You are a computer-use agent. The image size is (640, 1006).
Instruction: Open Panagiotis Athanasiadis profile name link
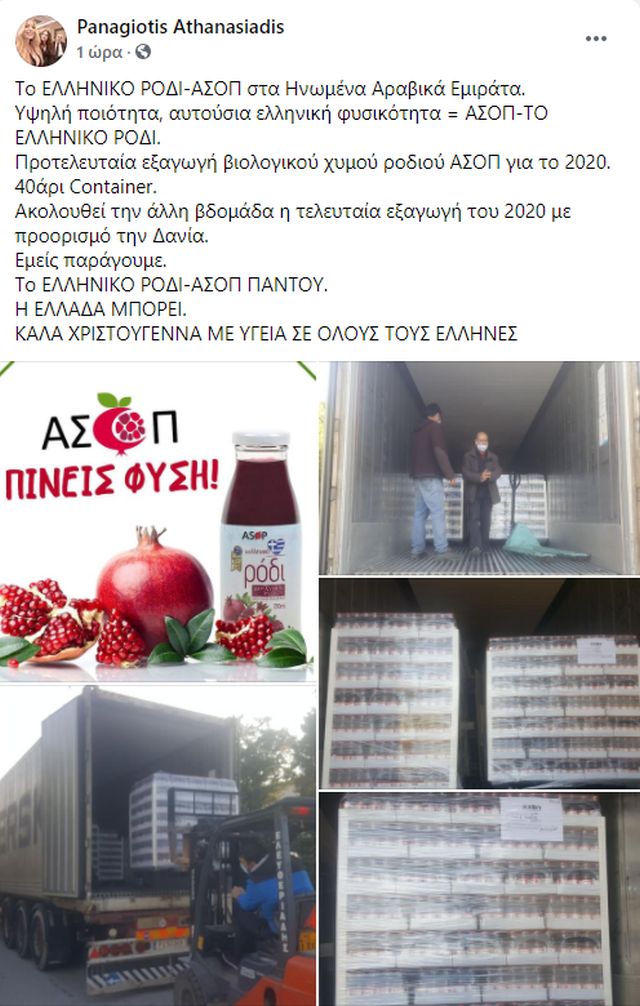(180, 27)
